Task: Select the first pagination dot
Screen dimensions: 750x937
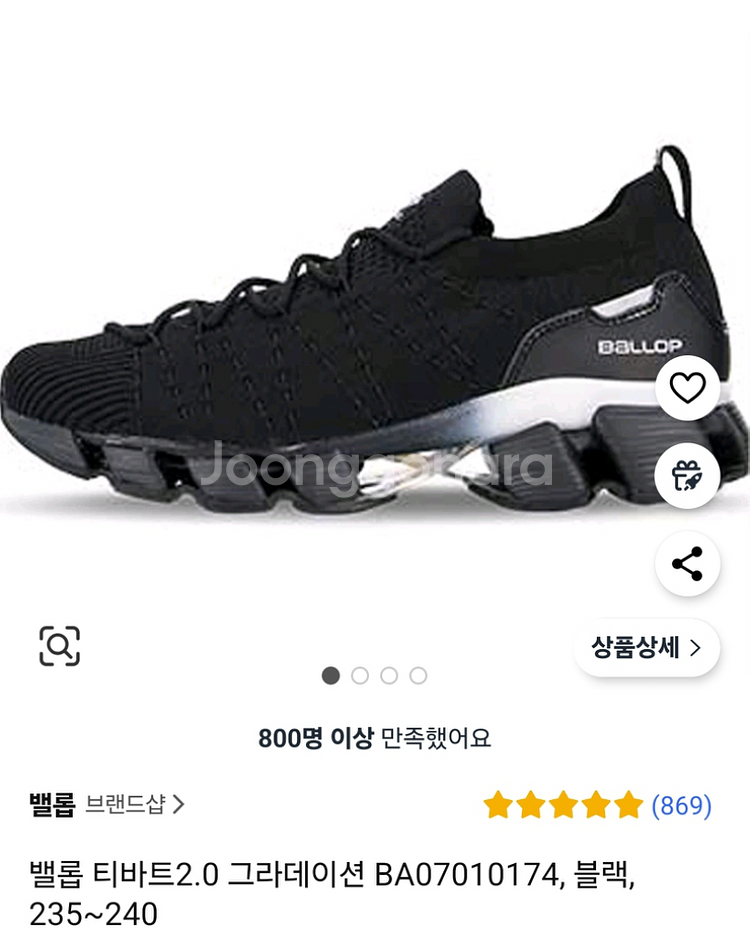Action: [330, 676]
